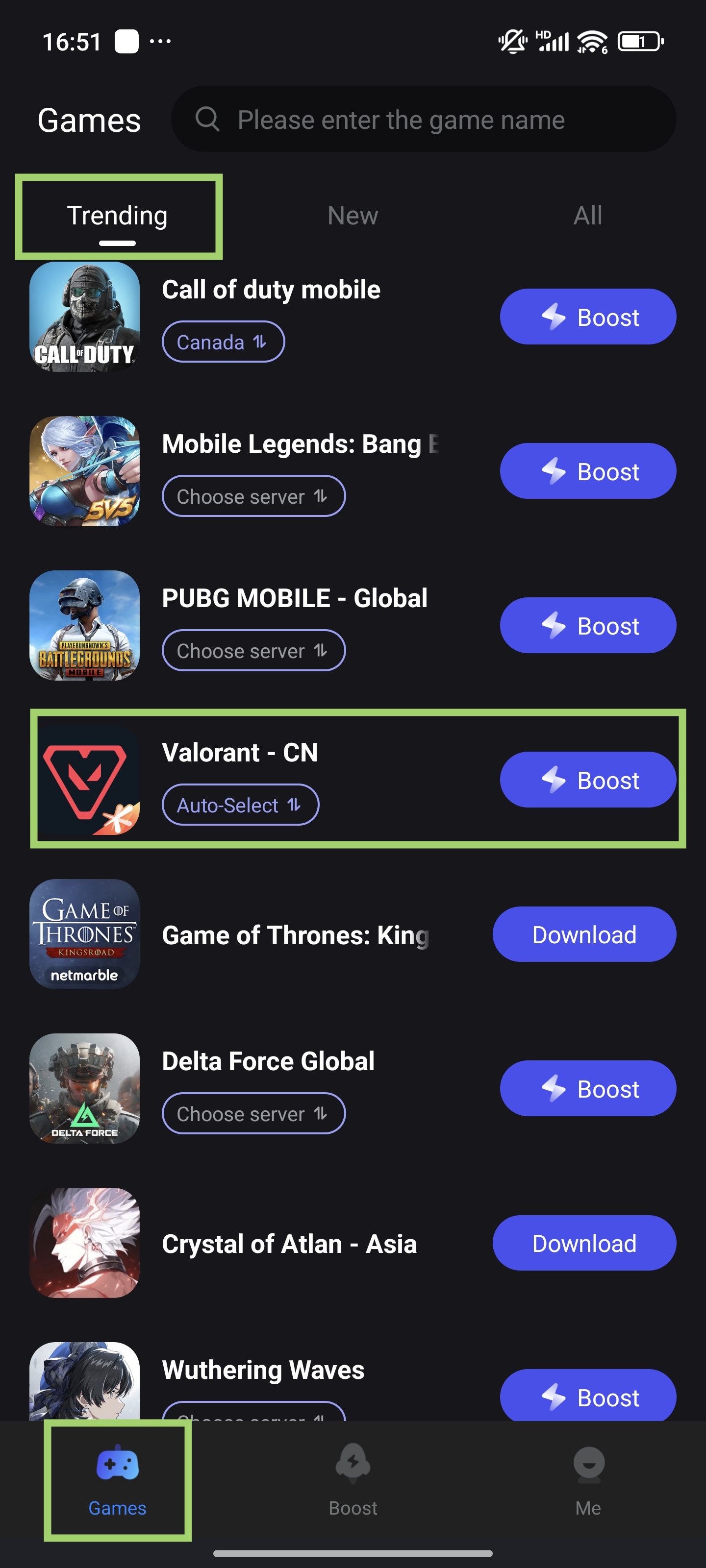Open the Boost navigation tab
This screenshot has width=706, height=1568.
(353, 1479)
